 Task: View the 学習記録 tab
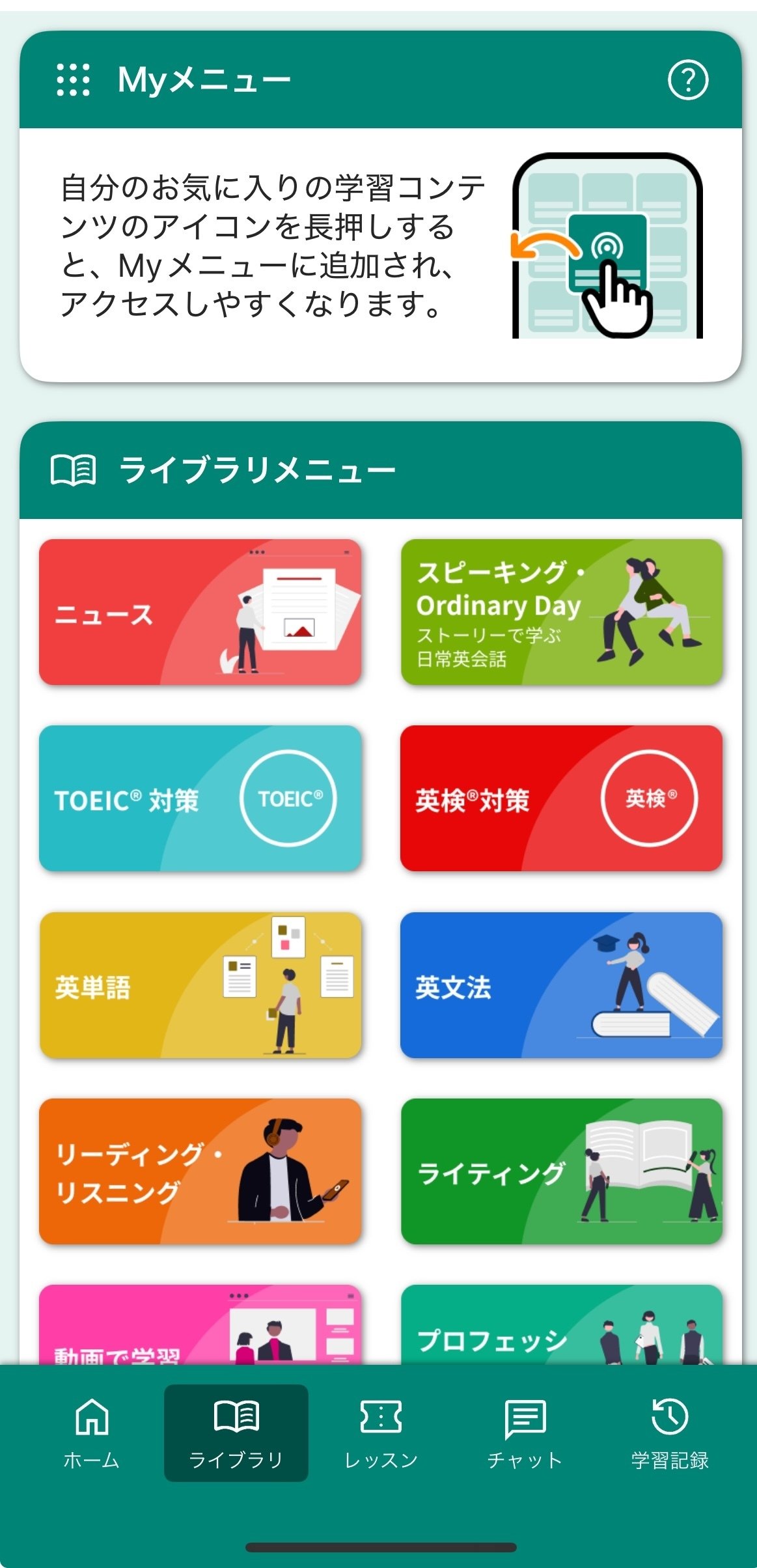(669, 1433)
